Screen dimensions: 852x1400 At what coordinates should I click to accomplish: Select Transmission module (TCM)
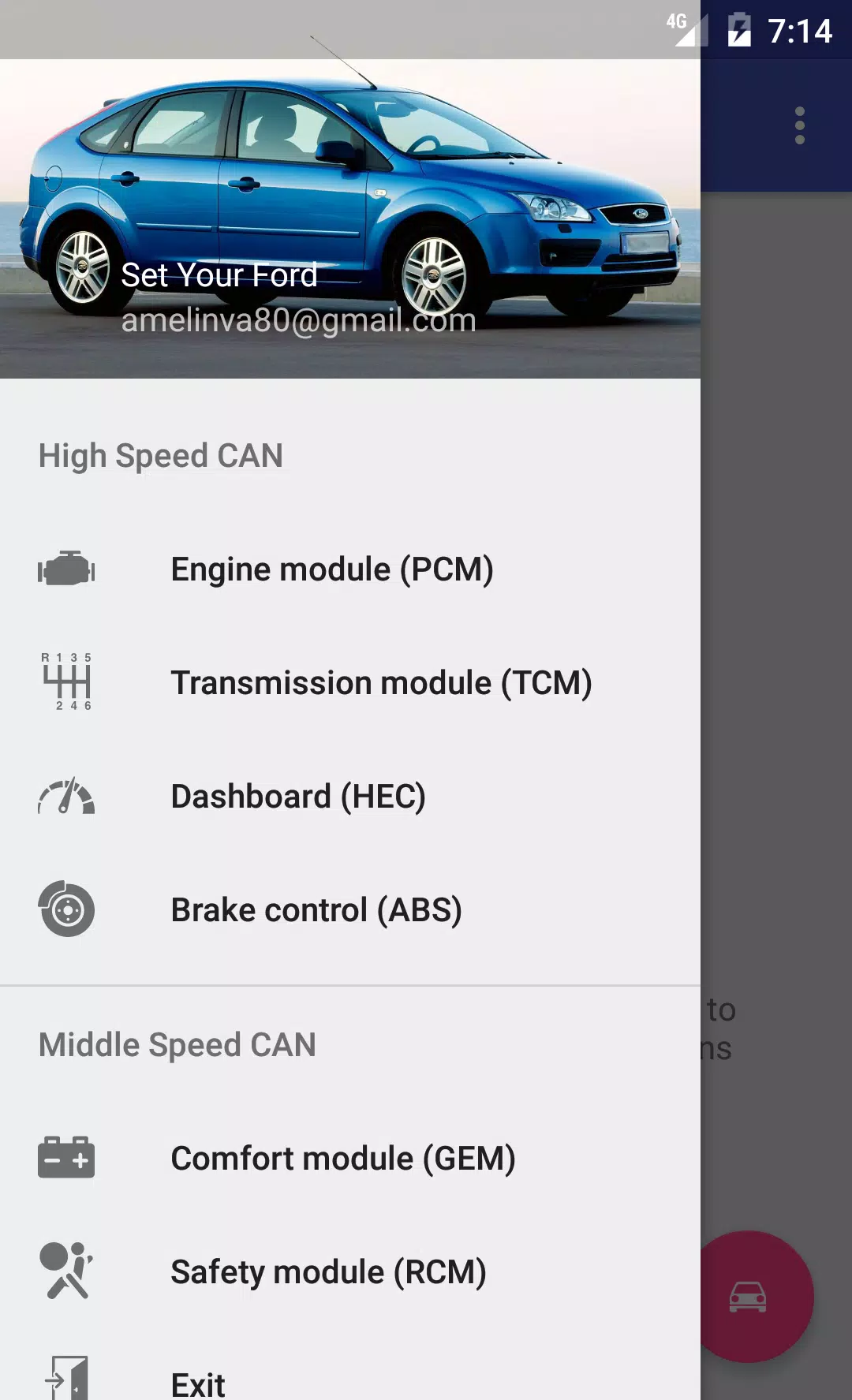tap(380, 683)
